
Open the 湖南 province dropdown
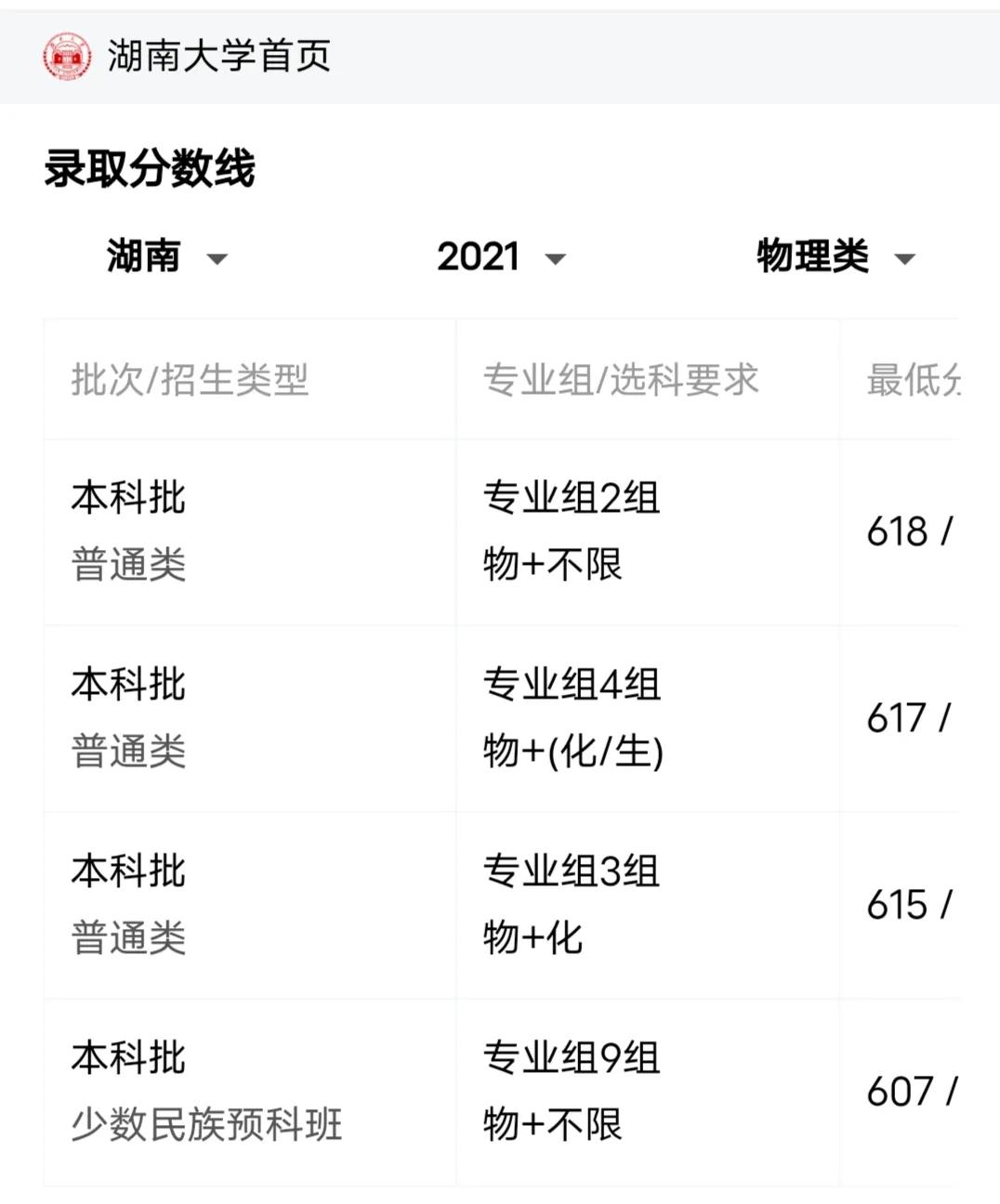pyautogui.click(x=143, y=257)
